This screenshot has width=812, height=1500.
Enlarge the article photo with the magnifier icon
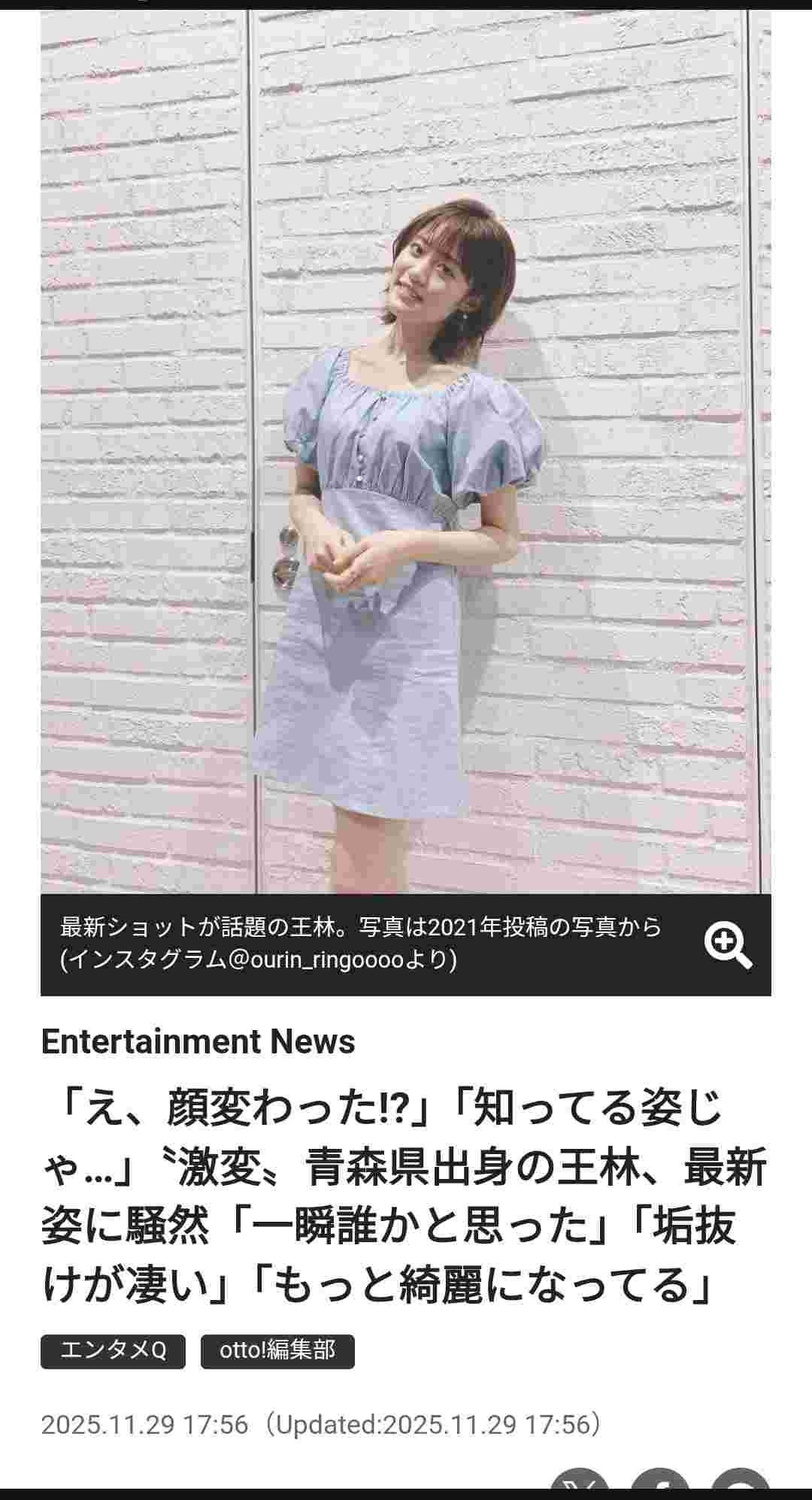pos(727,944)
